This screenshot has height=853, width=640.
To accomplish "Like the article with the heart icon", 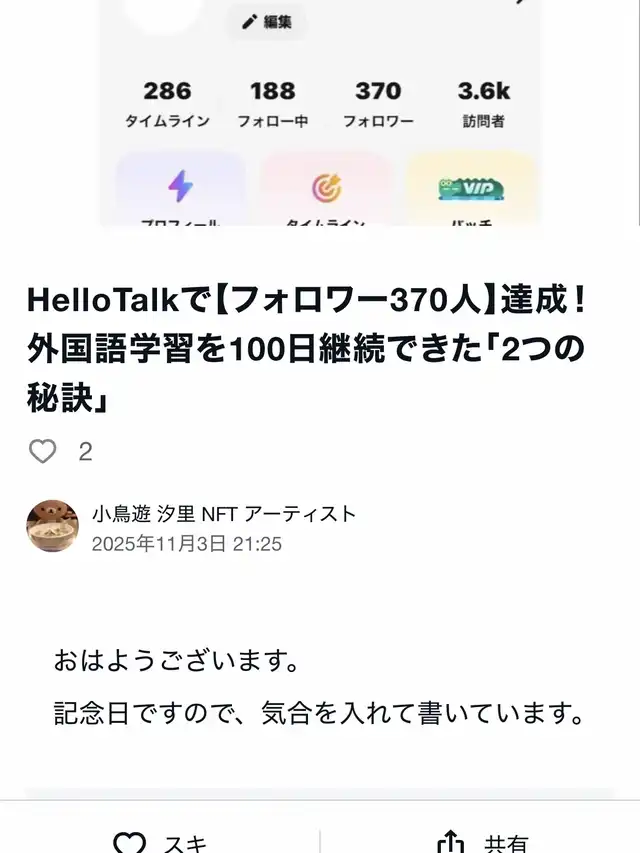I will [x=42, y=452].
